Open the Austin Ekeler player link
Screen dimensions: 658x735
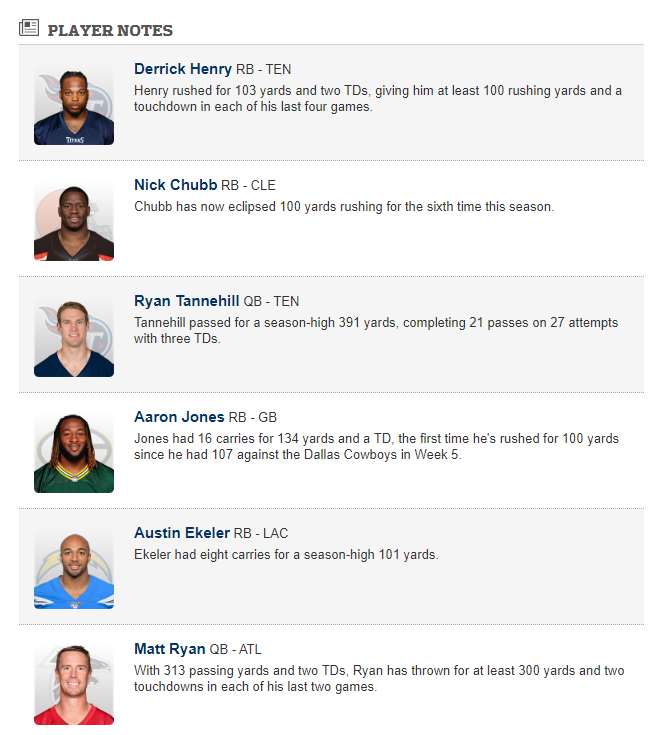[x=182, y=533]
